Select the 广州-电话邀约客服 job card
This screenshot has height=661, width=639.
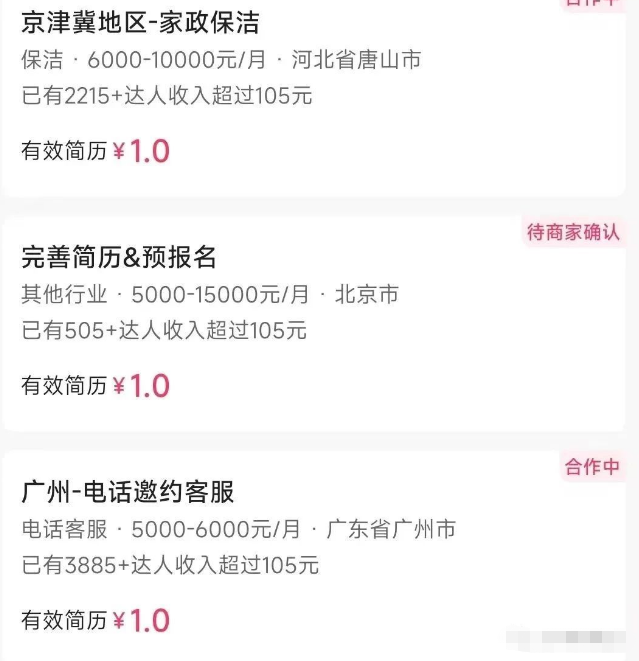pos(128,493)
